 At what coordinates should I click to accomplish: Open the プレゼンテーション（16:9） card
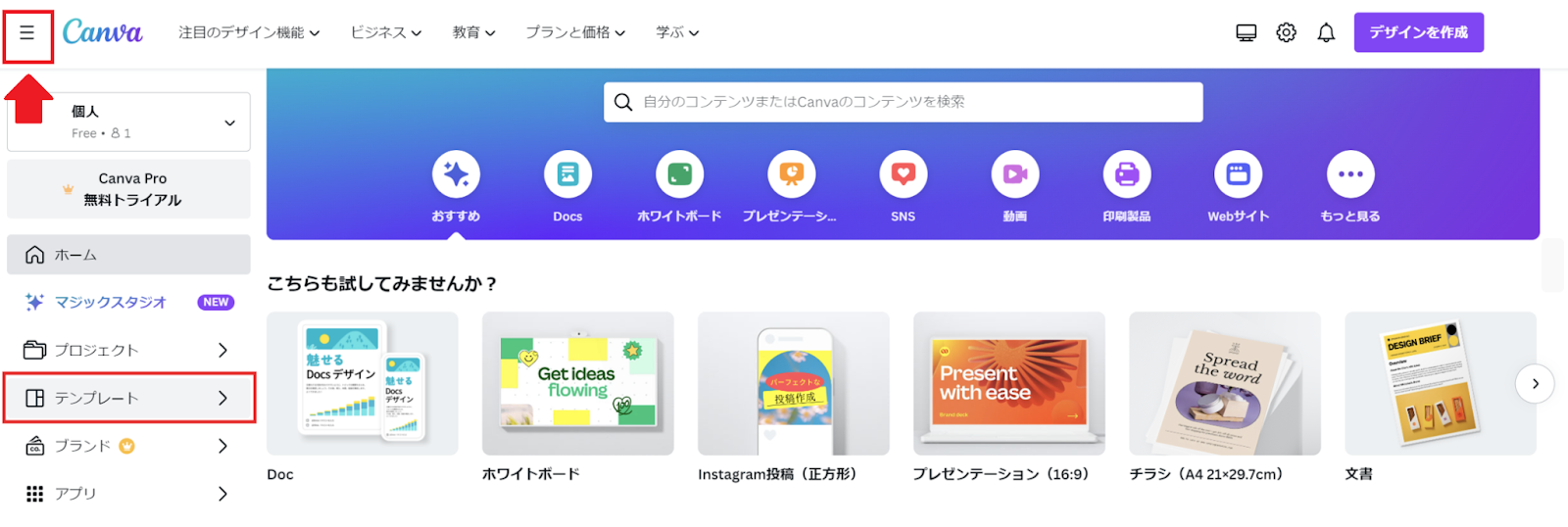tap(1008, 384)
